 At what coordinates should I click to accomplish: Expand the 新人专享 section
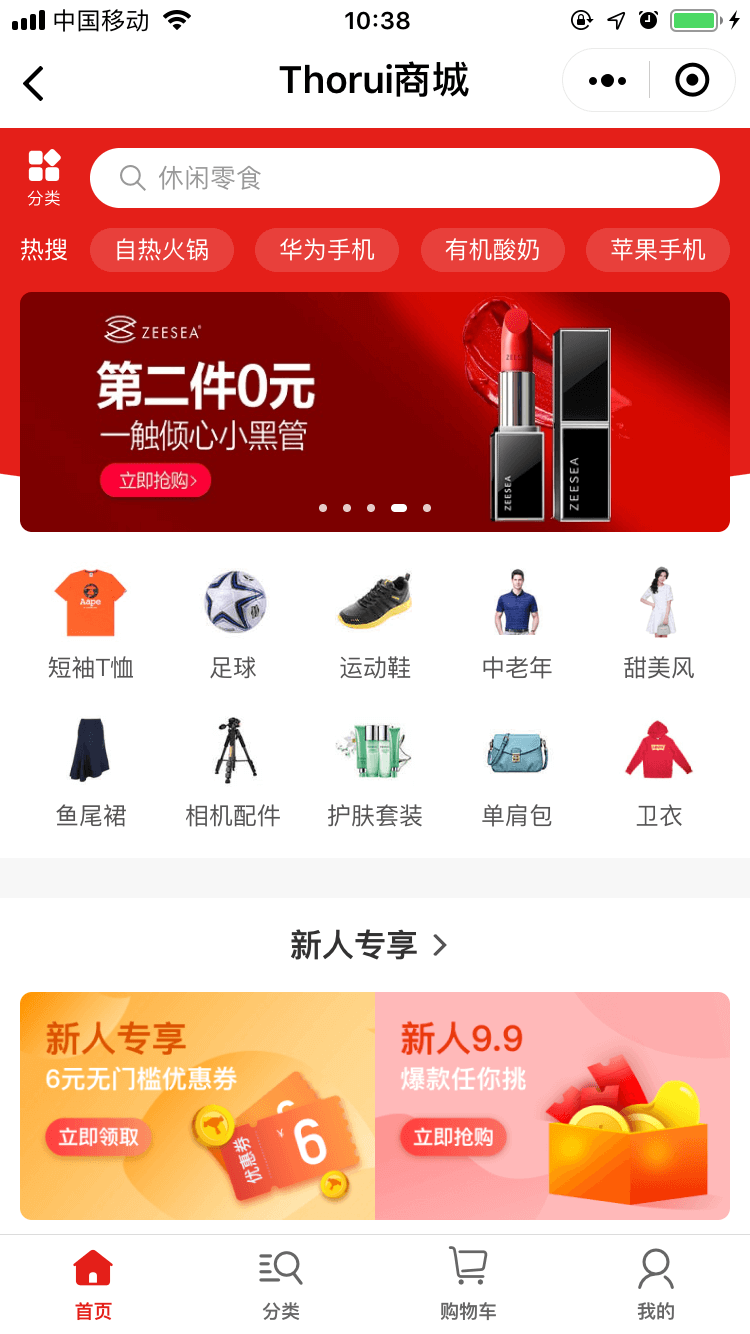(369, 945)
